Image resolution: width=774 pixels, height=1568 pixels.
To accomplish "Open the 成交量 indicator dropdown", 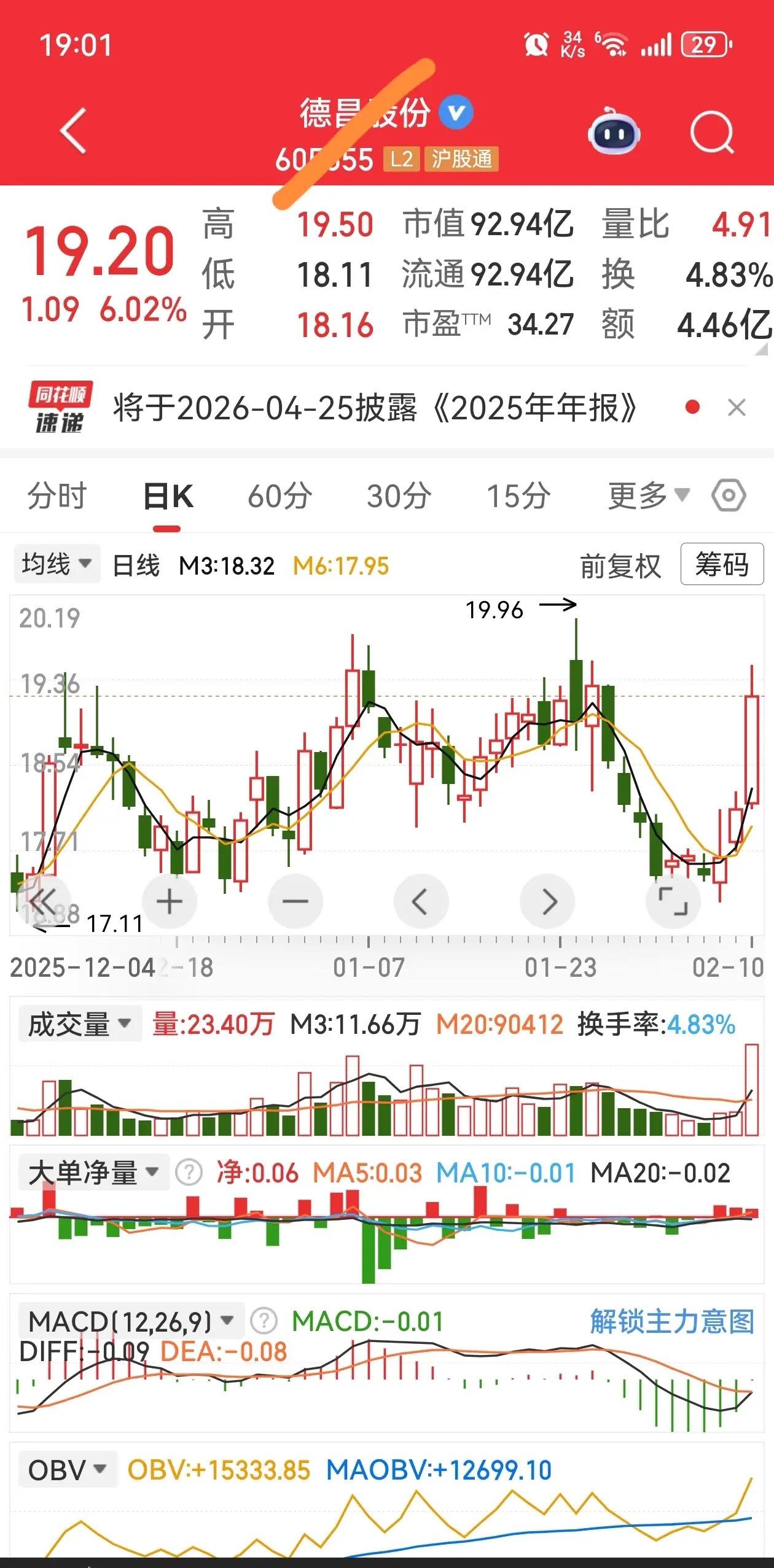I will (x=80, y=1023).
